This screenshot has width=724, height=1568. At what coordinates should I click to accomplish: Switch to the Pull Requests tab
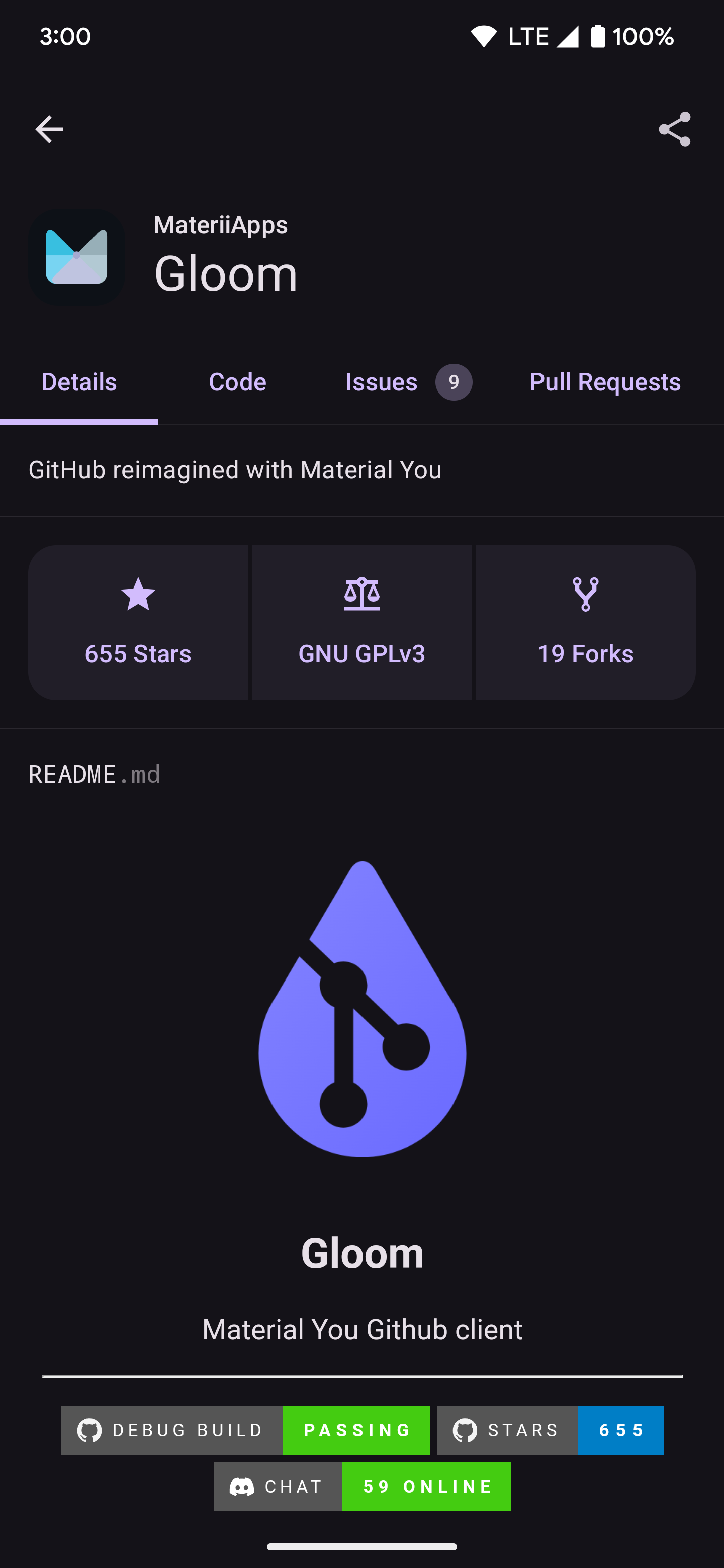(605, 382)
